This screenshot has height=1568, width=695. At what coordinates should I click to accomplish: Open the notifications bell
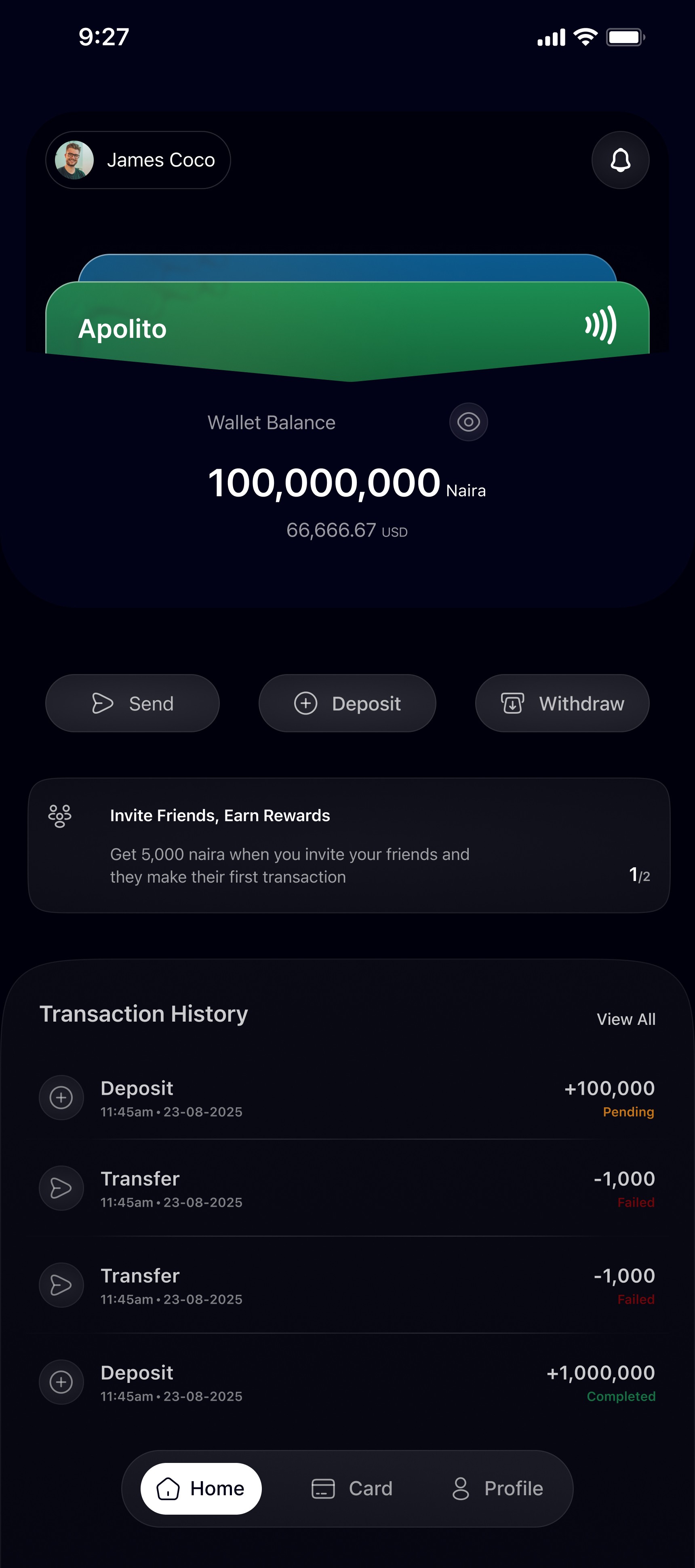620,160
